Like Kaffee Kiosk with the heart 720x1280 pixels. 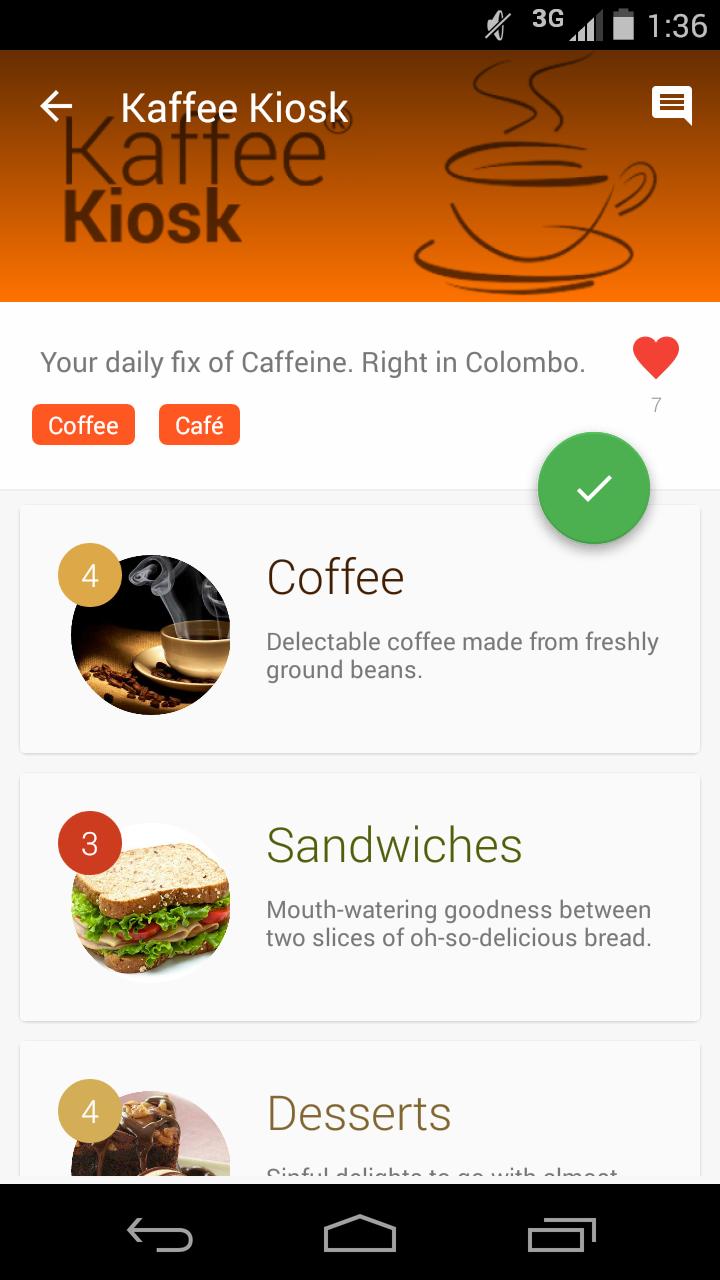pyautogui.click(x=655, y=358)
